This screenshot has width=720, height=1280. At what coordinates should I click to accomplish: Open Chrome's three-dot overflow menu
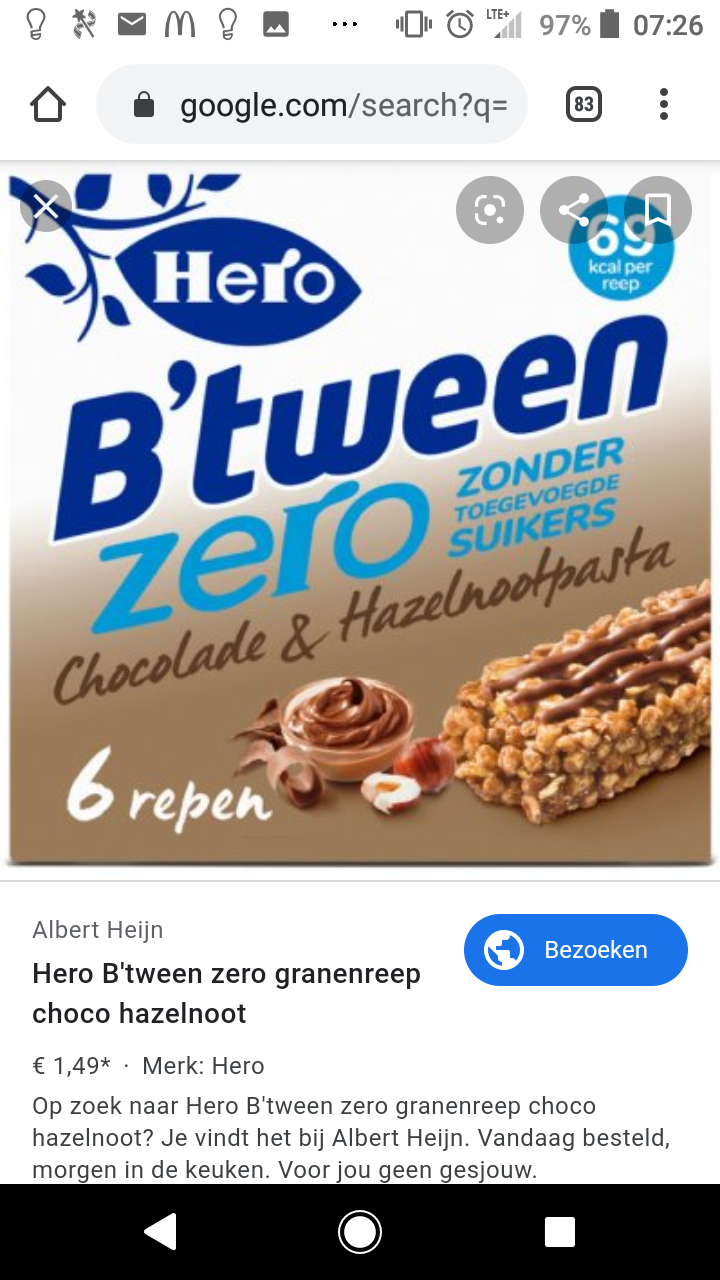(664, 104)
